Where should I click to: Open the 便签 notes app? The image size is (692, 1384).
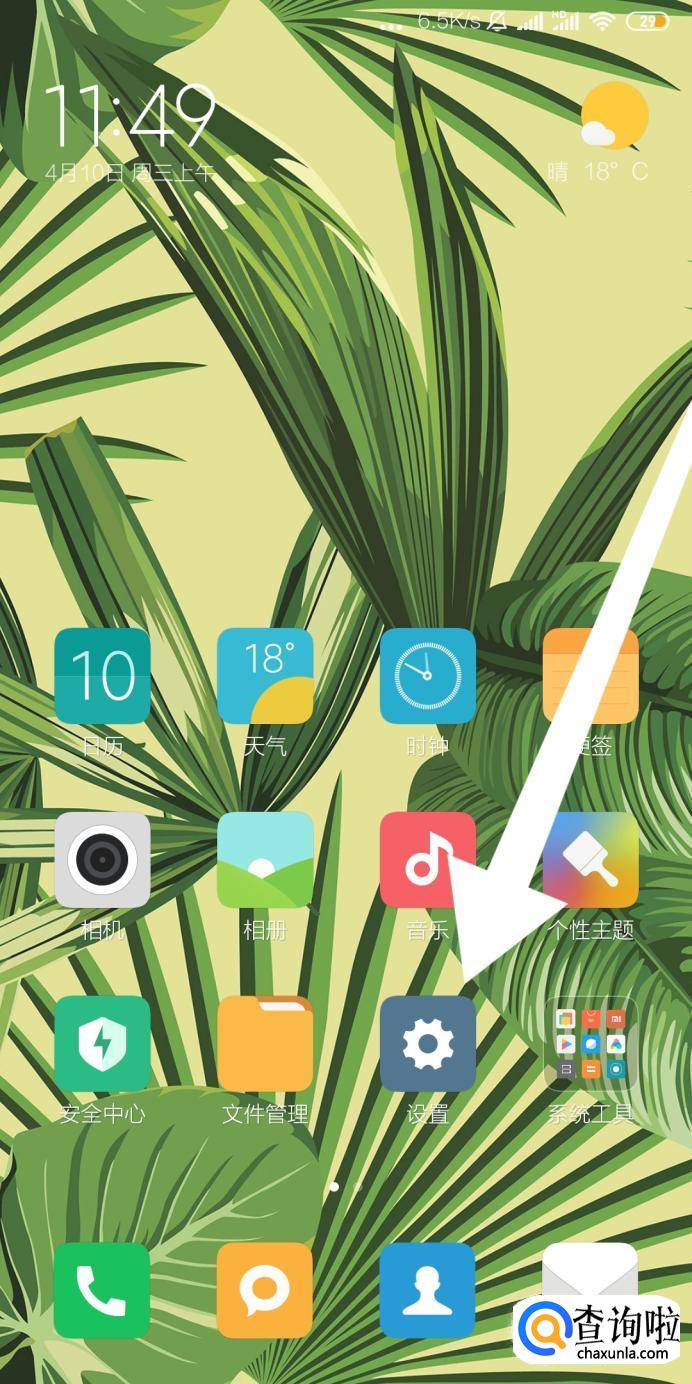pyautogui.click(x=590, y=675)
